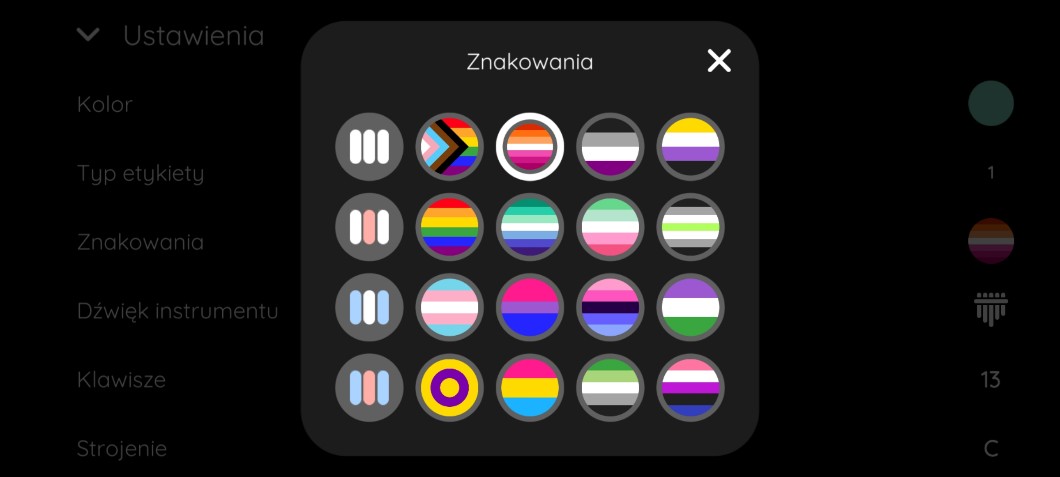1060x477 pixels.
Task: Select the transgender flag marking
Action: 449,307
